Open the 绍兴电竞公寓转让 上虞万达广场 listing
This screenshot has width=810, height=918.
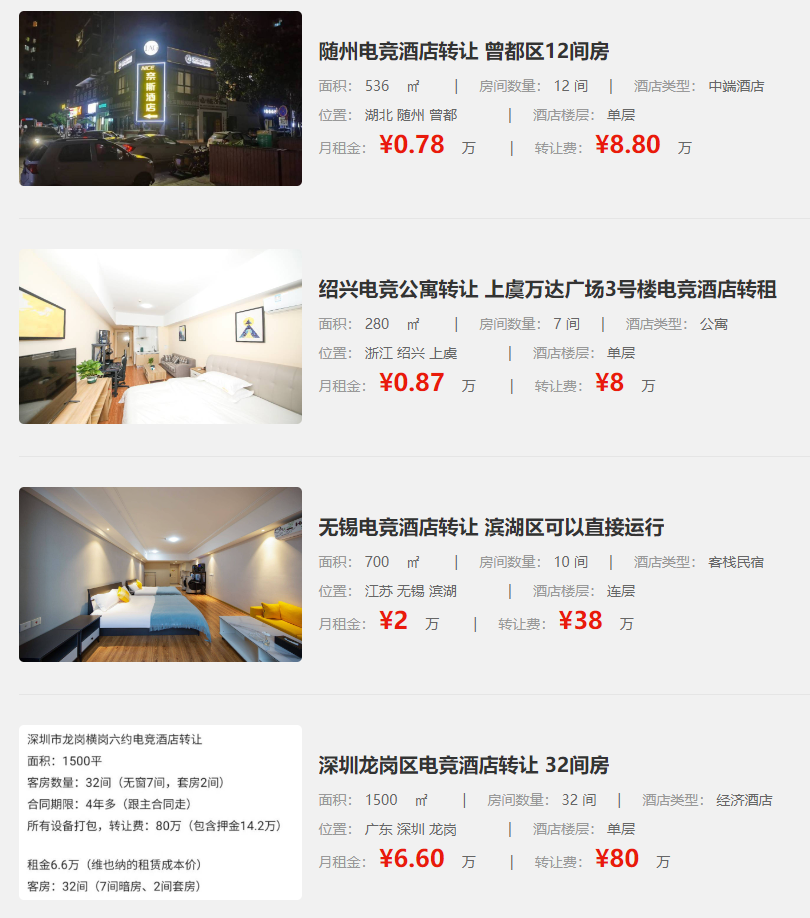[x=547, y=290]
